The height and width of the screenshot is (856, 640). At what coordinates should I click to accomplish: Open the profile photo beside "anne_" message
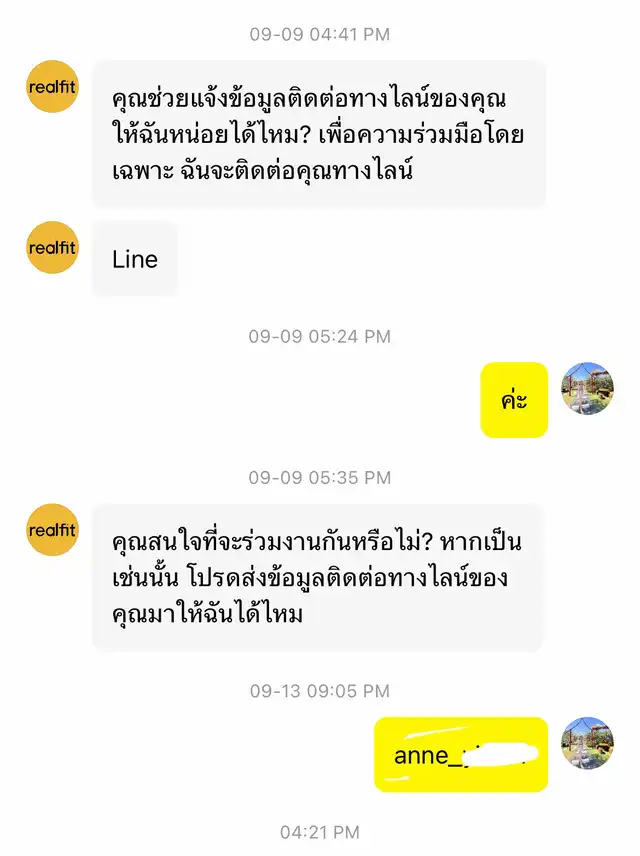tap(587, 743)
